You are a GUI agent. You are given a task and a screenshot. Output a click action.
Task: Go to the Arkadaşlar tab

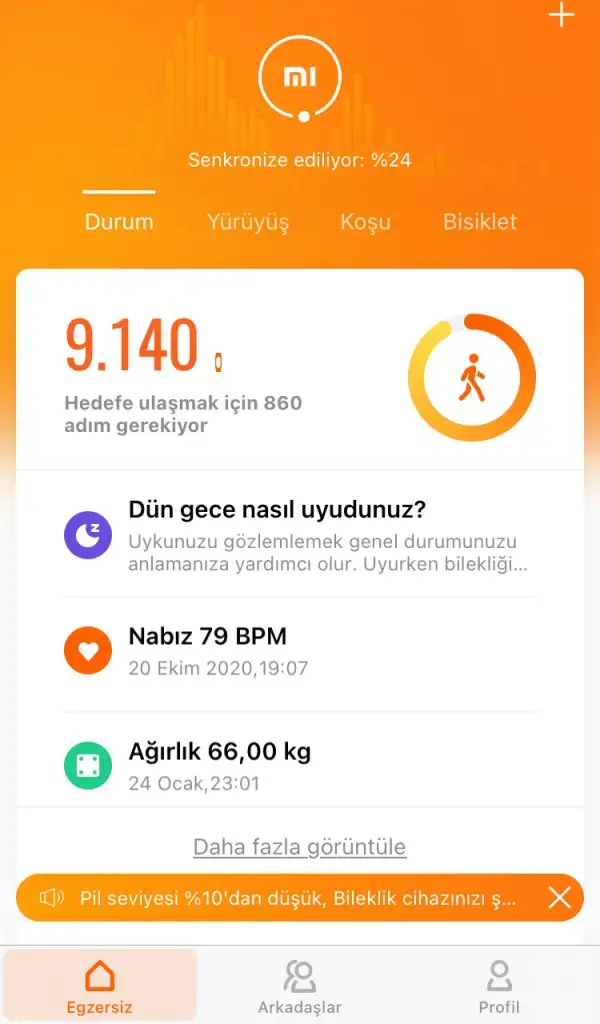click(300, 986)
